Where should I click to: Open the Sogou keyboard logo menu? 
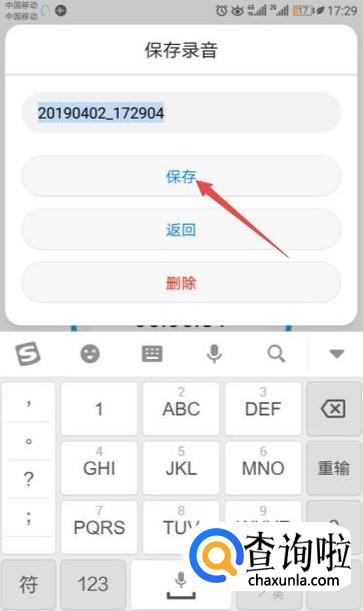coord(28,353)
